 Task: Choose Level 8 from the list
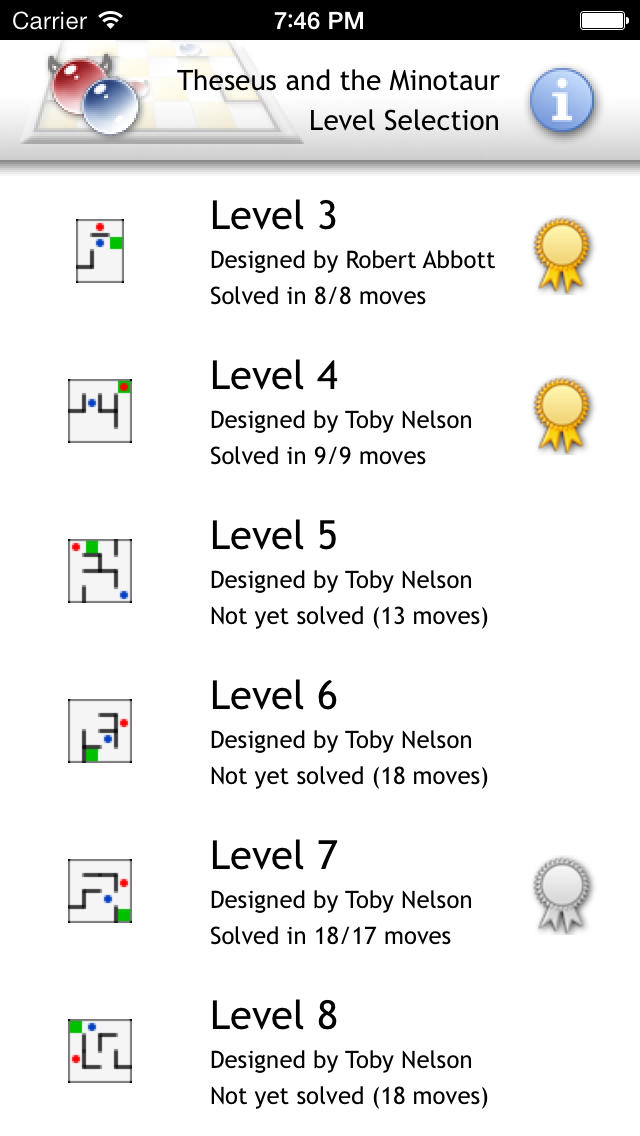(x=320, y=1051)
